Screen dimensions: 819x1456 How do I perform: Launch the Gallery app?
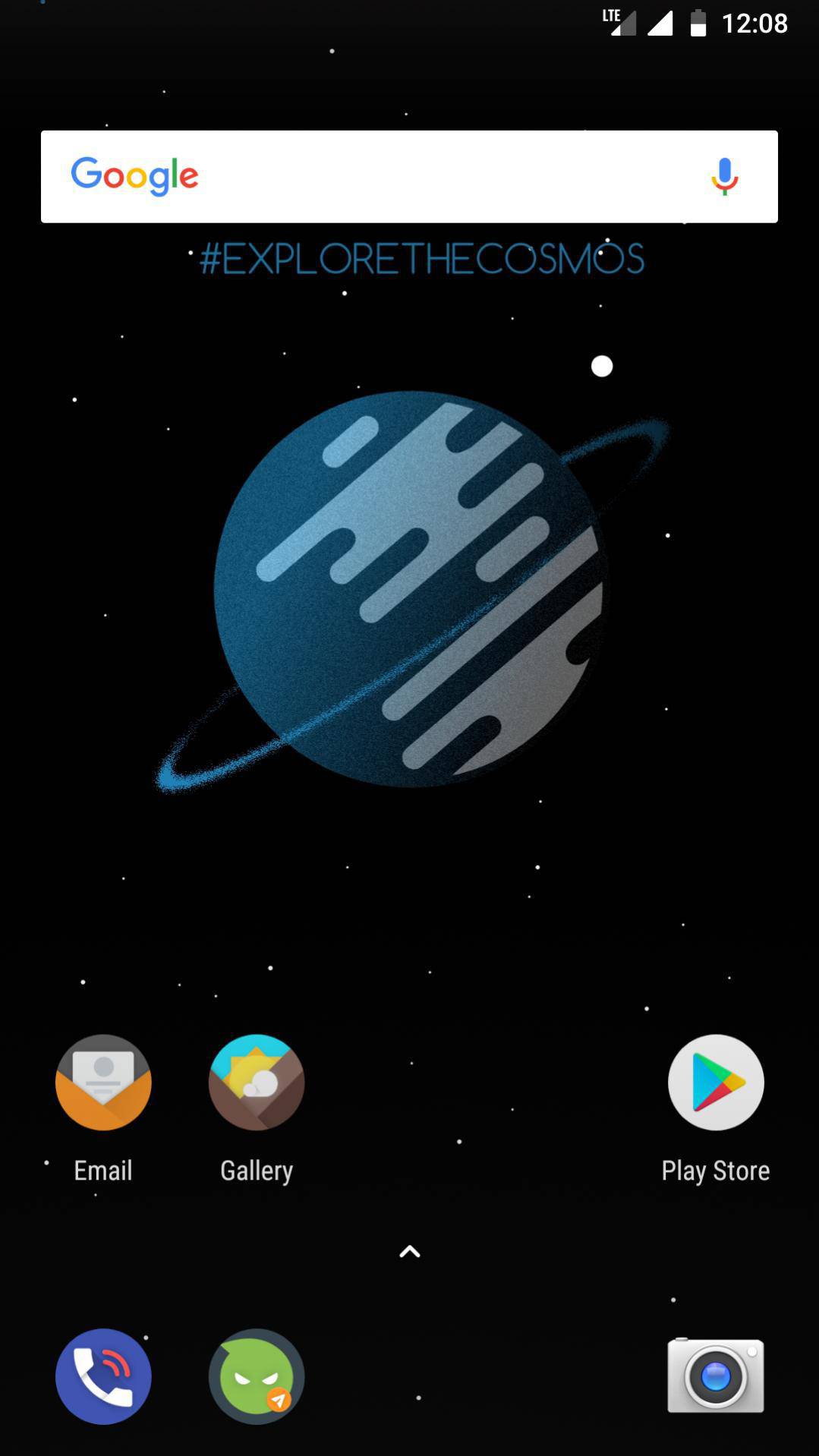(257, 1083)
